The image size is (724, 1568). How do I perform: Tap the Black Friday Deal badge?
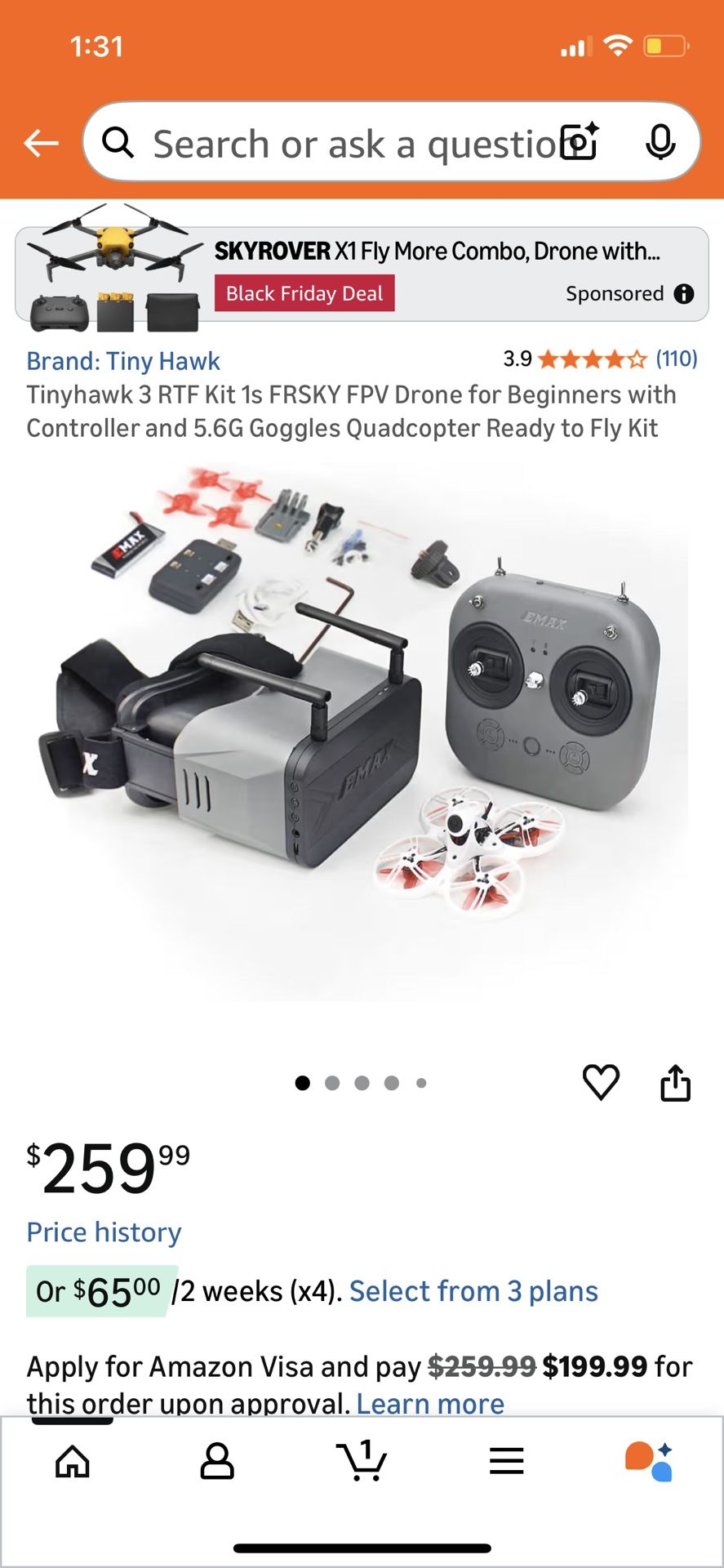pyautogui.click(x=304, y=293)
